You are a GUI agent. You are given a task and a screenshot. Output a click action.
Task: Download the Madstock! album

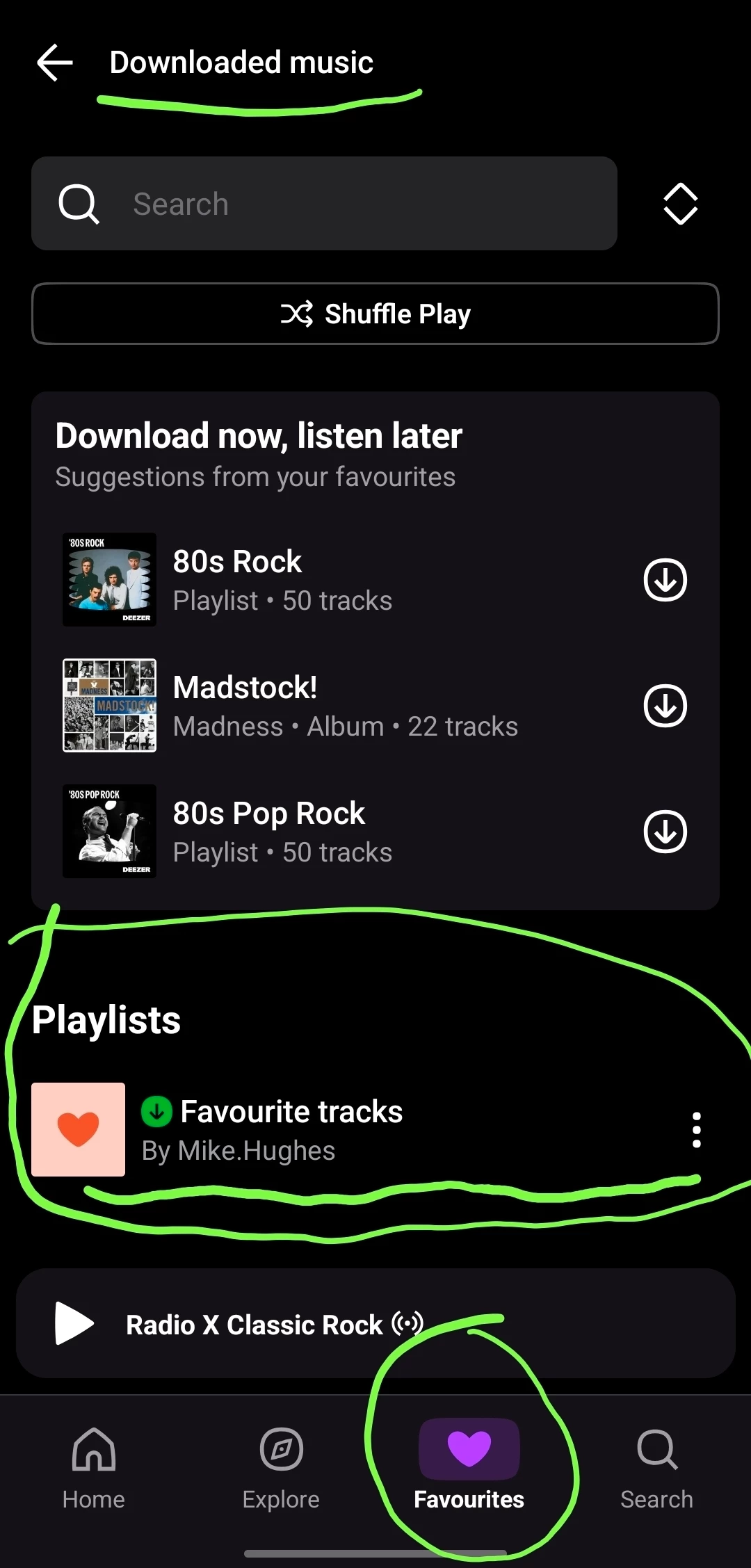(665, 706)
